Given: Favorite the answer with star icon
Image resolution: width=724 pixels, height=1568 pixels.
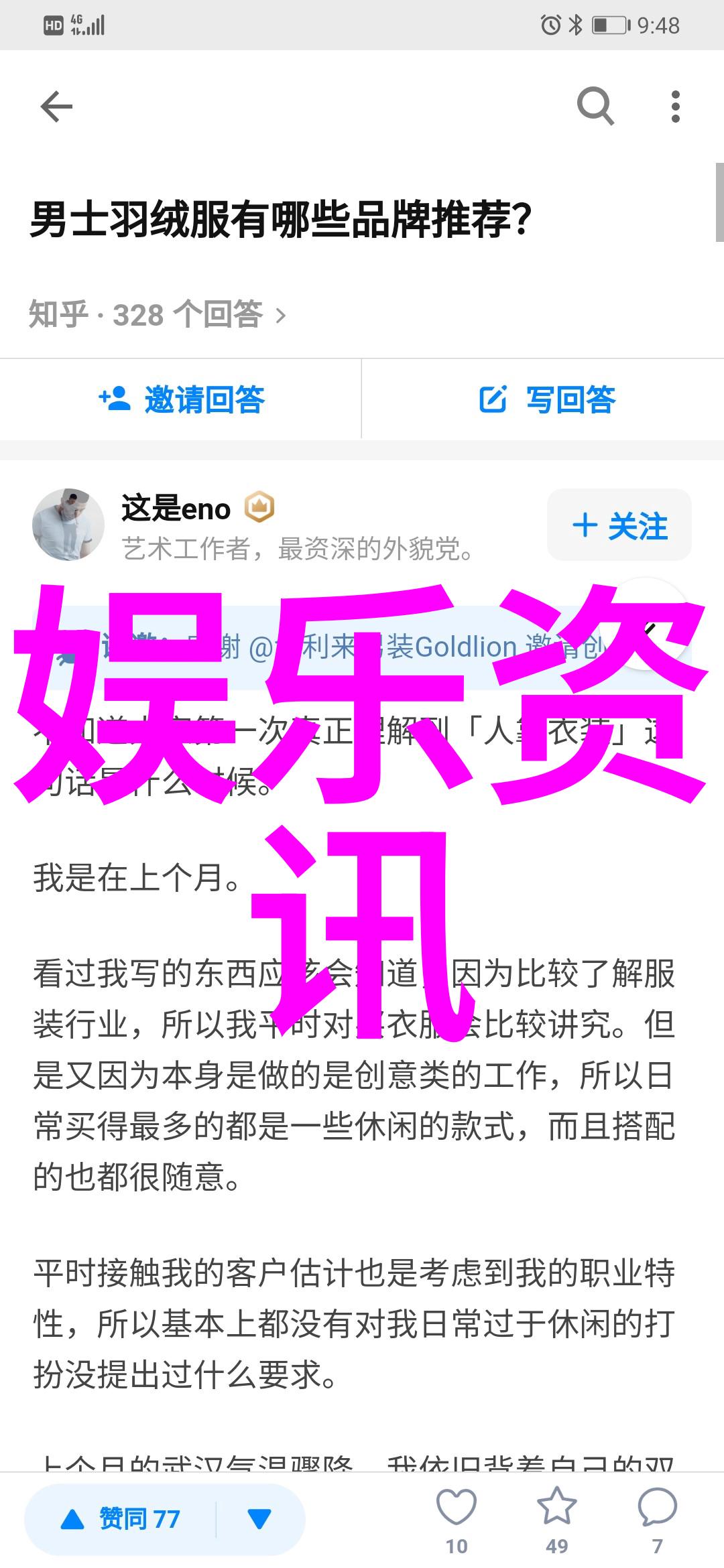Looking at the screenshot, I should click(x=556, y=1508).
